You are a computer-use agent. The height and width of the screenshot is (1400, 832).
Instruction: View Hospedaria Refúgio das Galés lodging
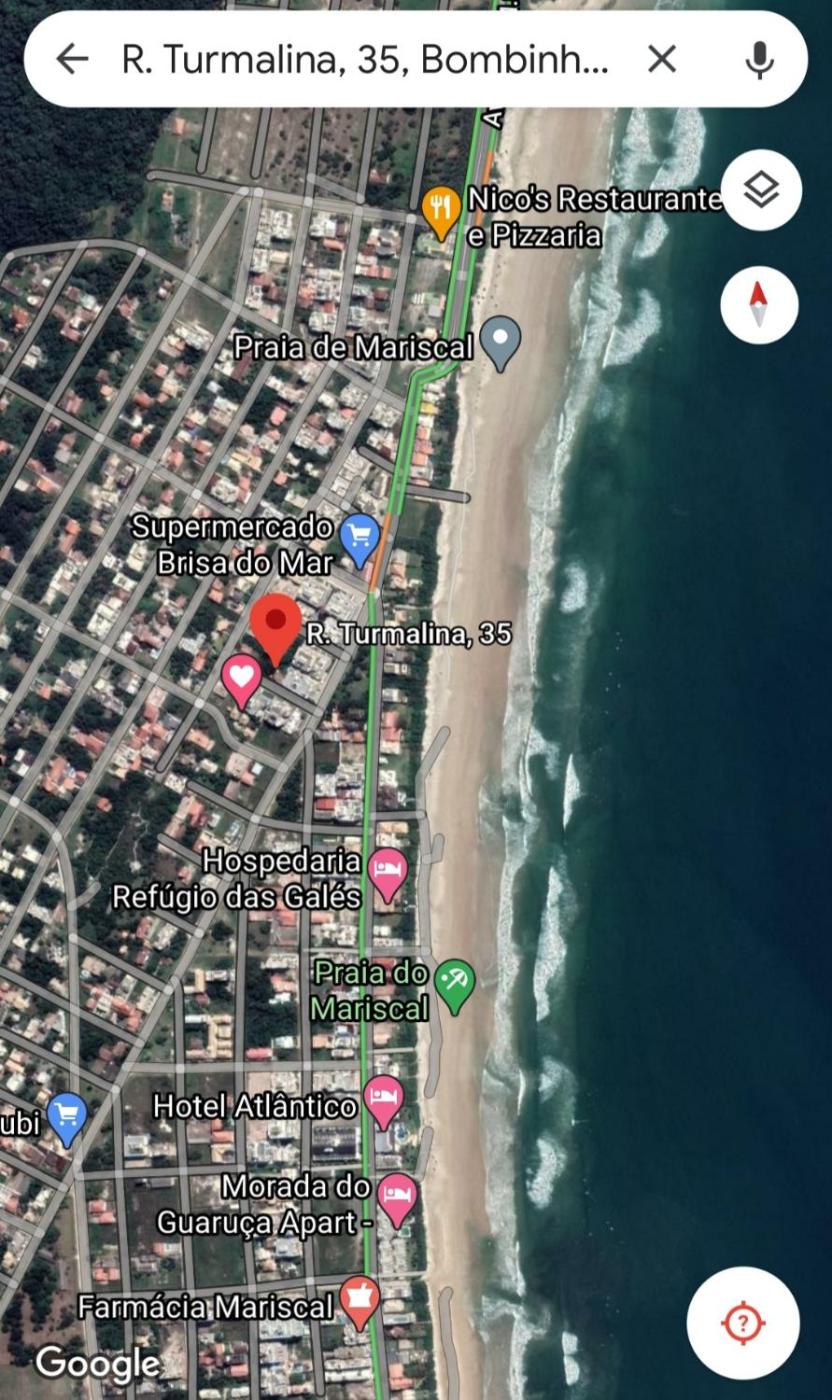click(x=386, y=872)
